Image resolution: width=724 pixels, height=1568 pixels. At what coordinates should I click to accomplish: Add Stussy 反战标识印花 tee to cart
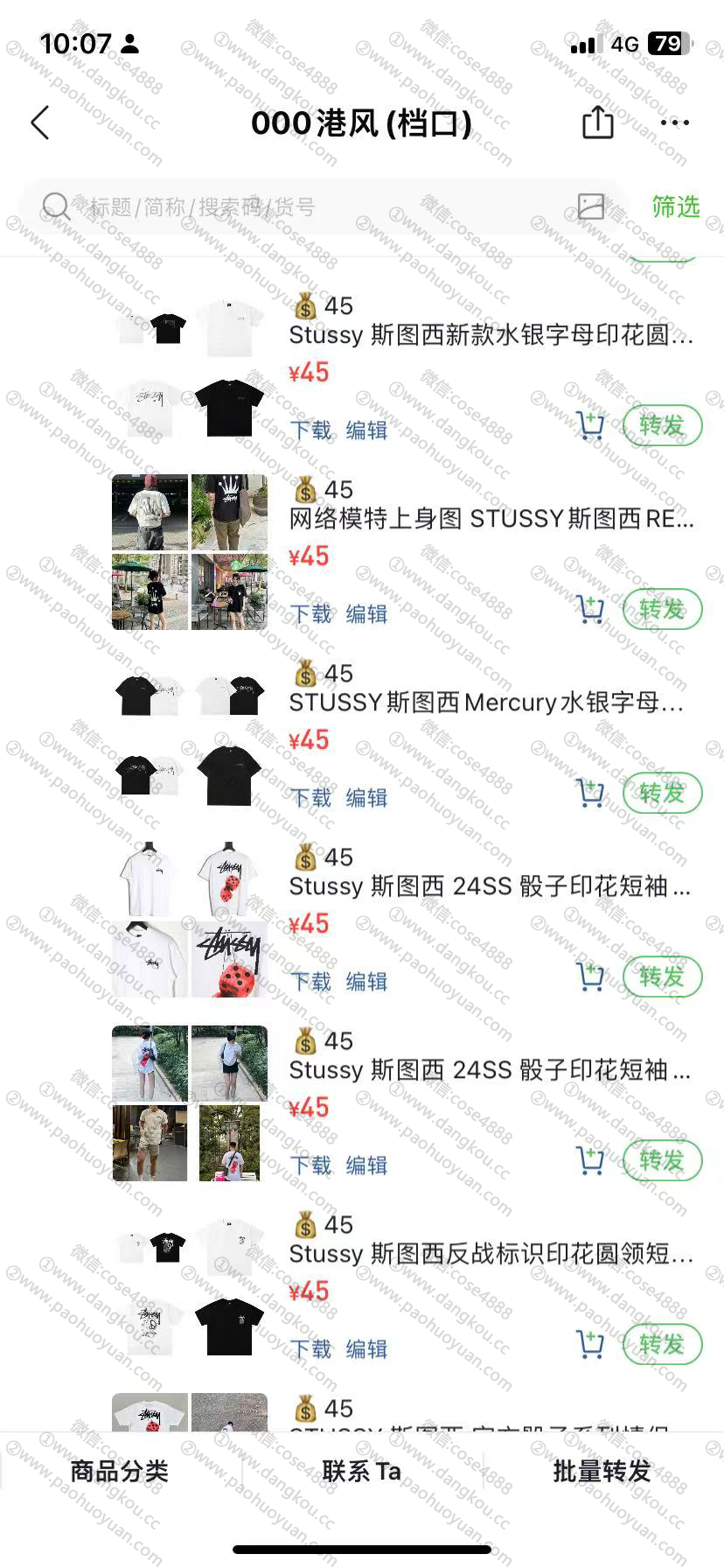pyautogui.click(x=591, y=1344)
